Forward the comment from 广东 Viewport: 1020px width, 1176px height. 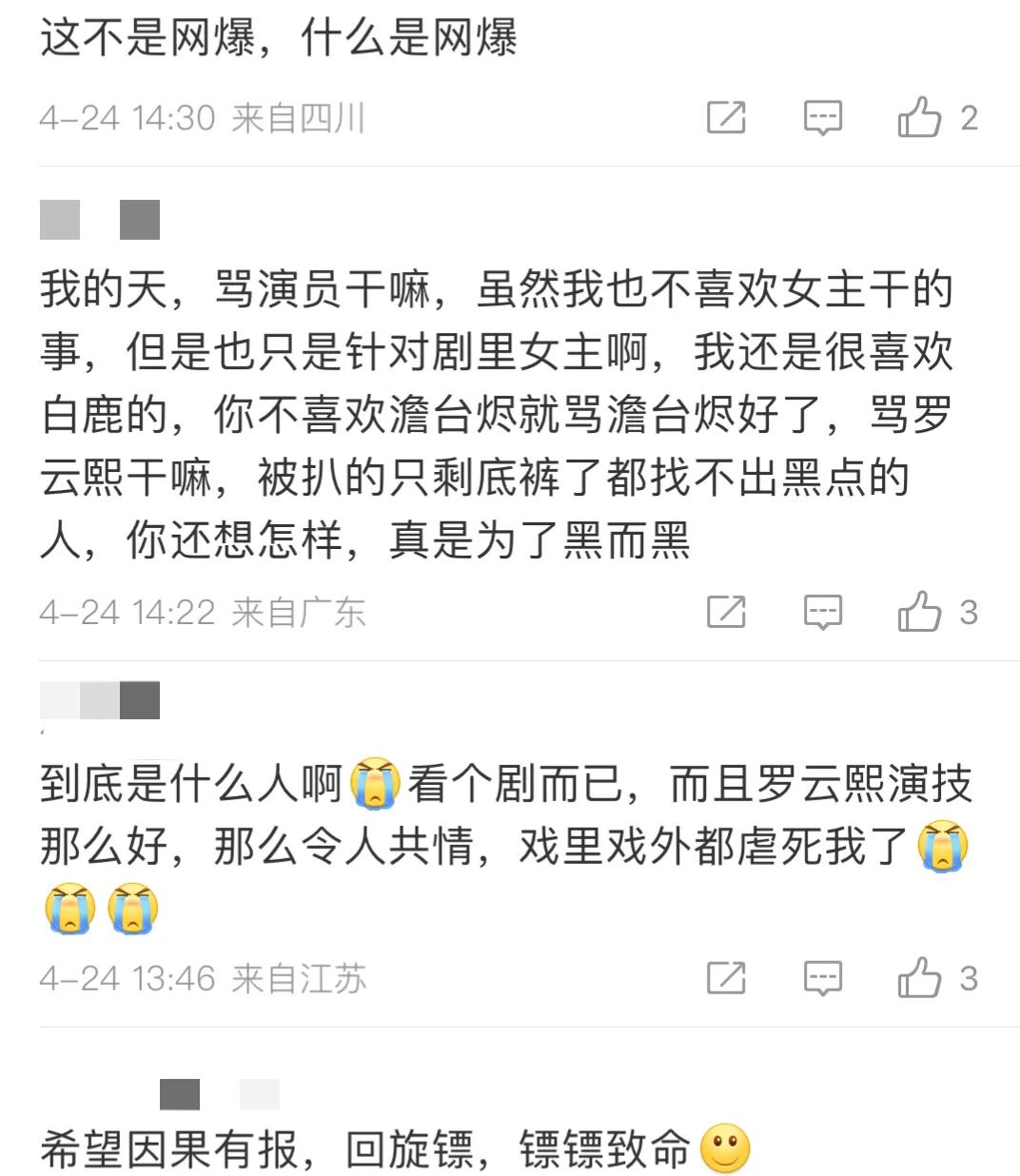click(x=727, y=613)
